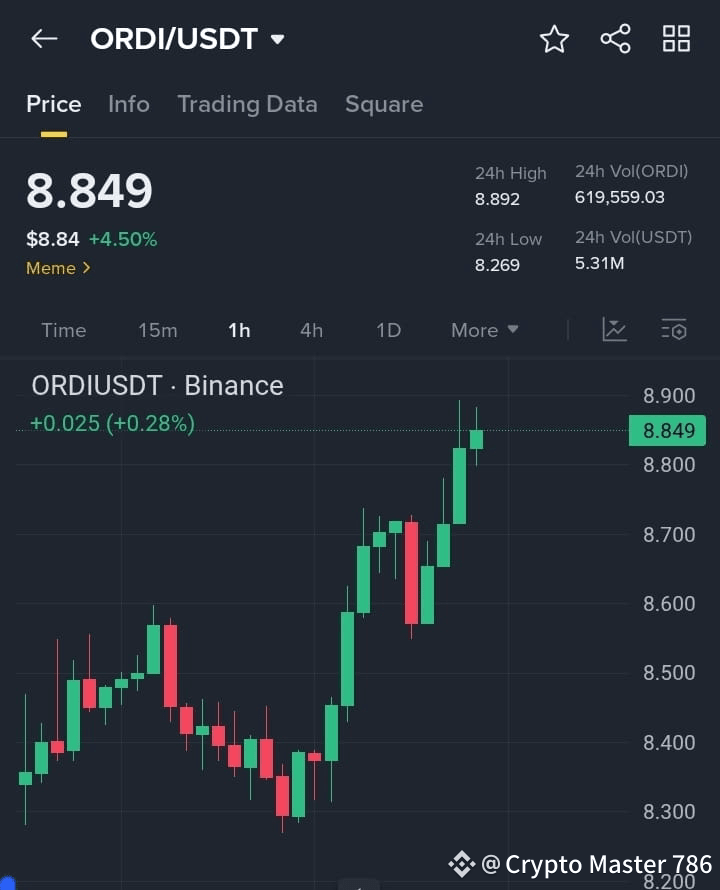Share this chart via the share icon
Viewport: 720px width, 890px height.
click(x=615, y=38)
